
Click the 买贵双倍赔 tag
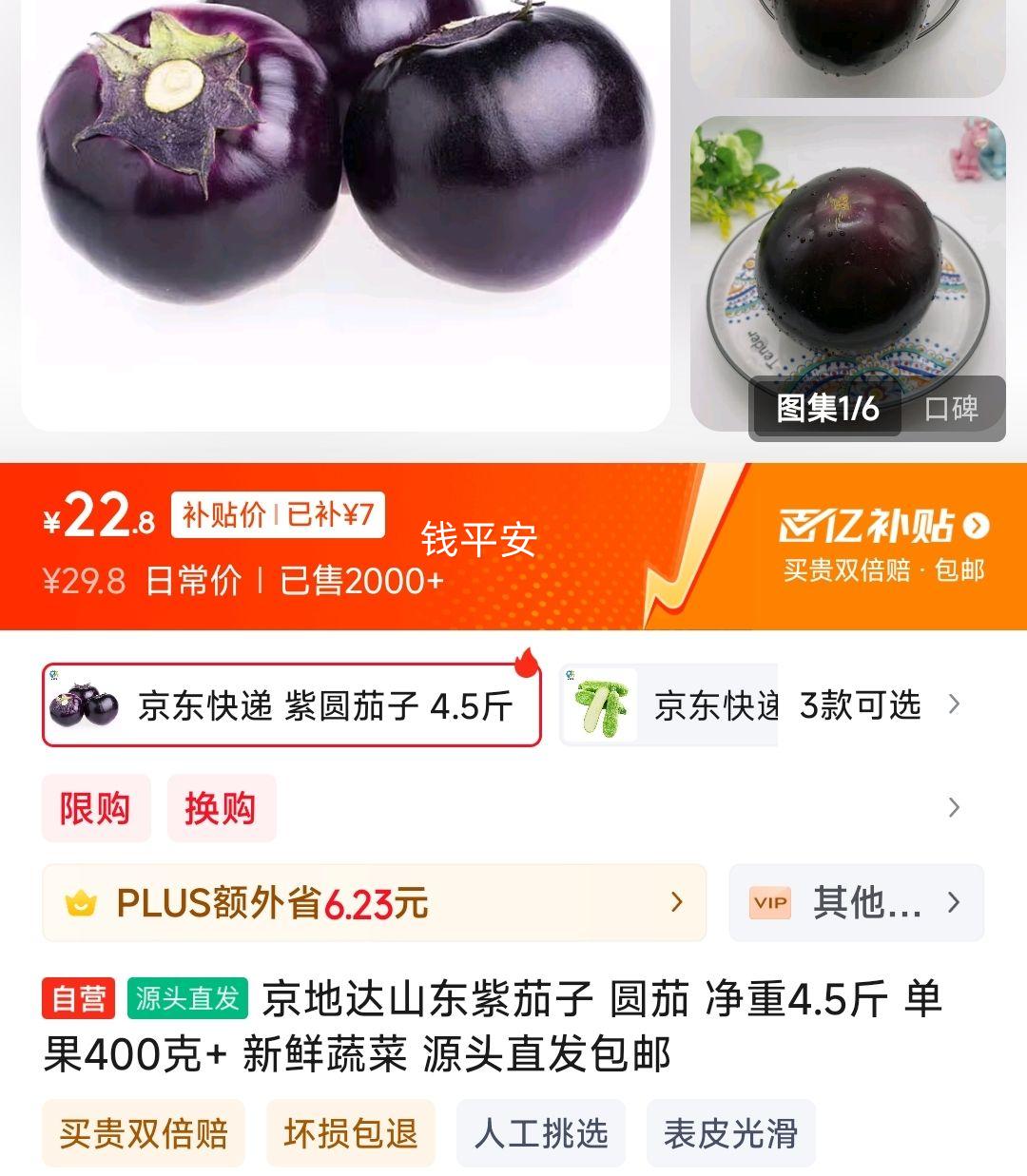143,1132
